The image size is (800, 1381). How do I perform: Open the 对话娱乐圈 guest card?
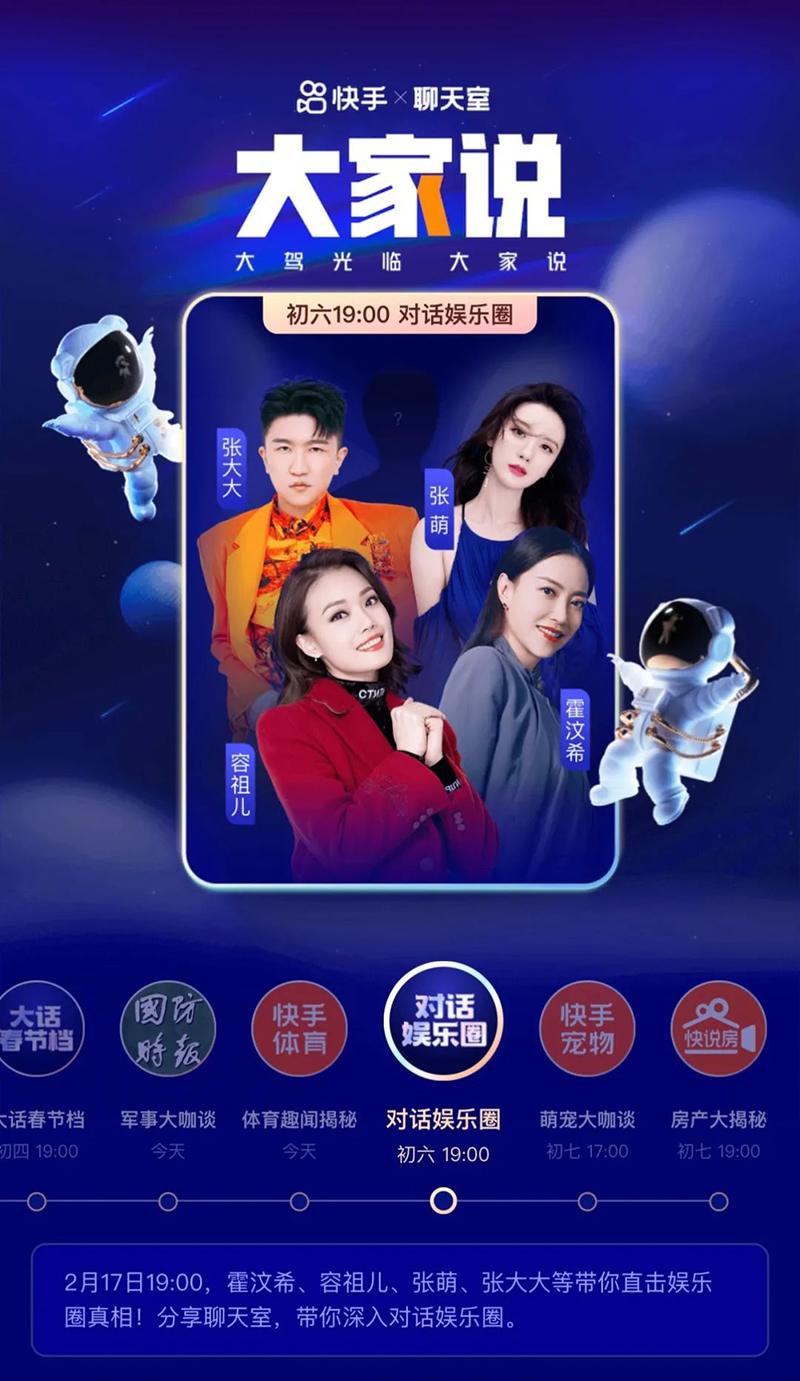tap(400, 590)
